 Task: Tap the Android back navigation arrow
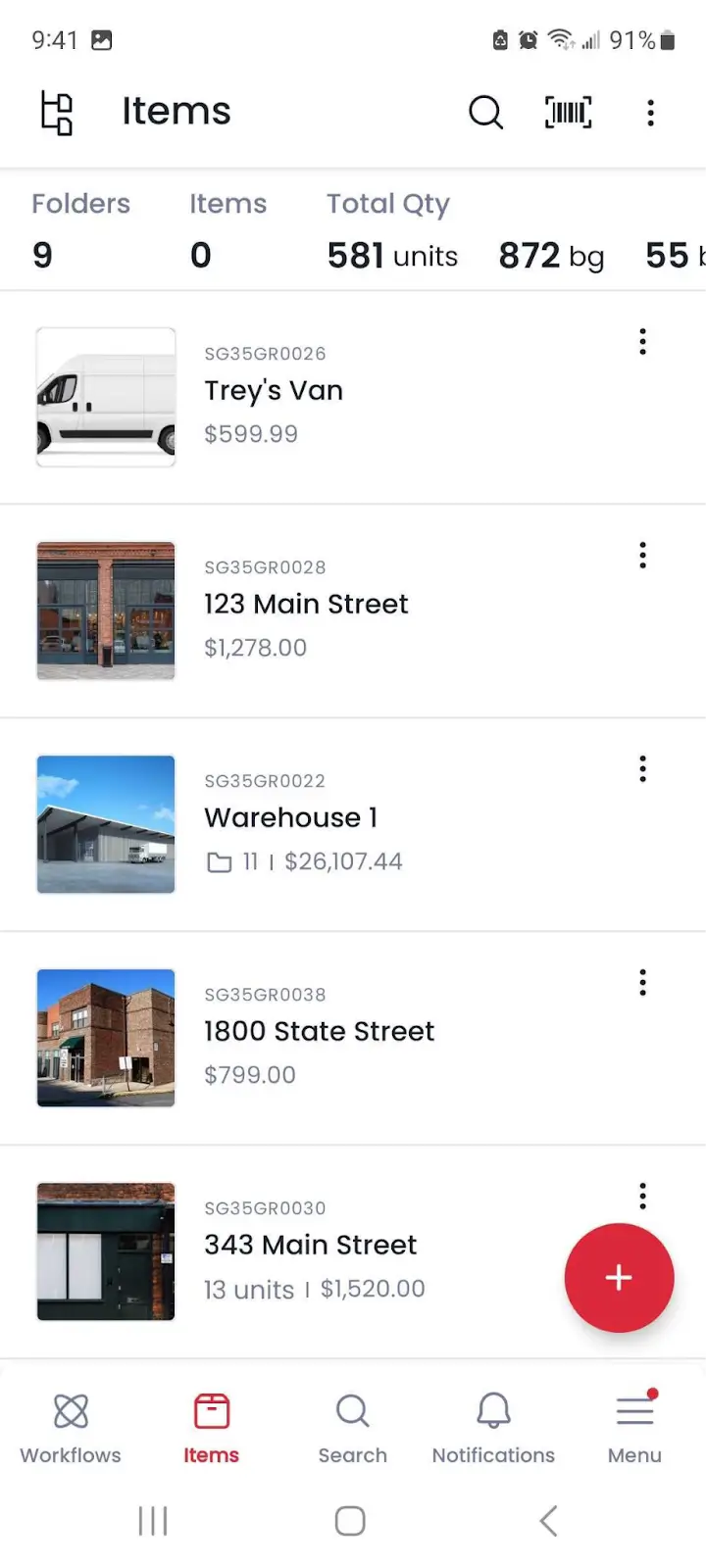pos(547,1521)
